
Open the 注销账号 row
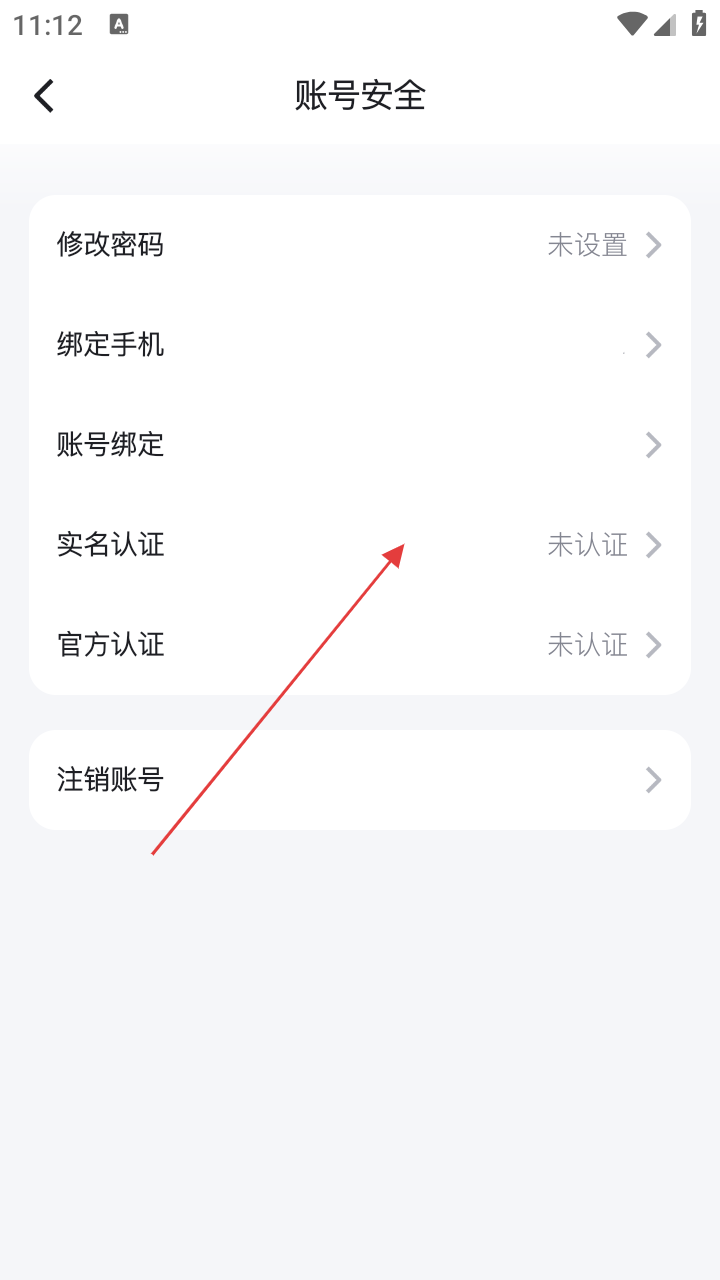pyautogui.click(x=360, y=780)
